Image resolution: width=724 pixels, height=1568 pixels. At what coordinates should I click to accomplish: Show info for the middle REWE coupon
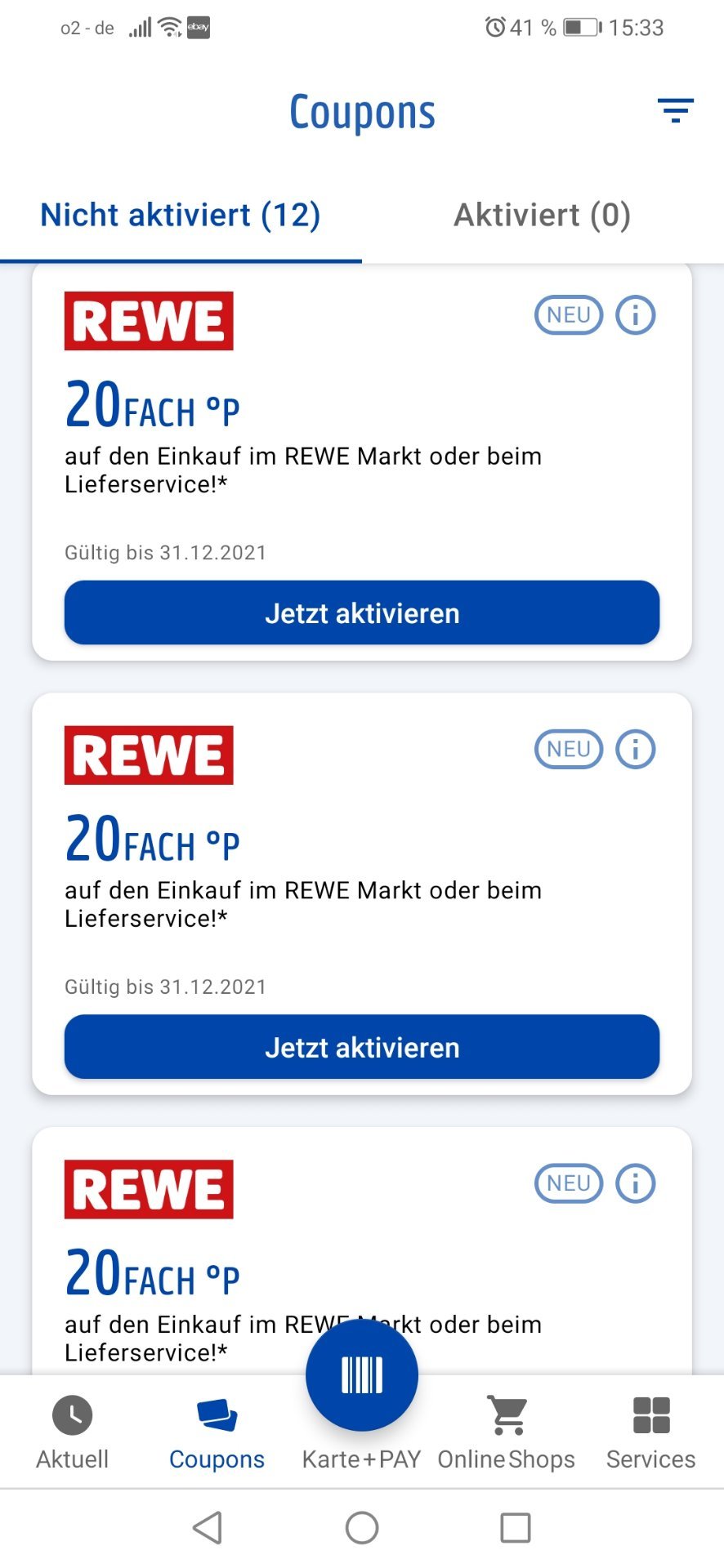point(636,750)
